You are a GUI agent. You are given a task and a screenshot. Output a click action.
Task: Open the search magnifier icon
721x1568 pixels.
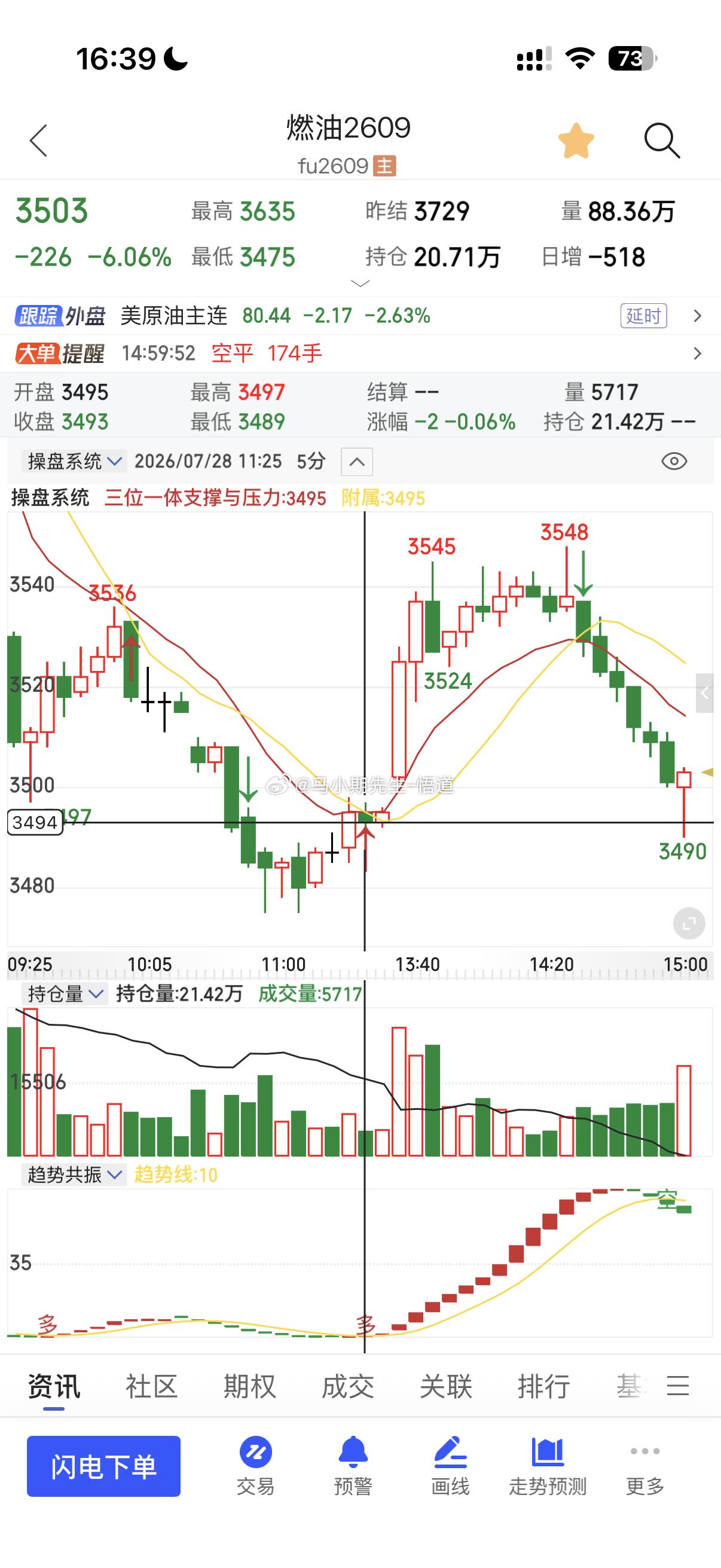coord(662,141)
